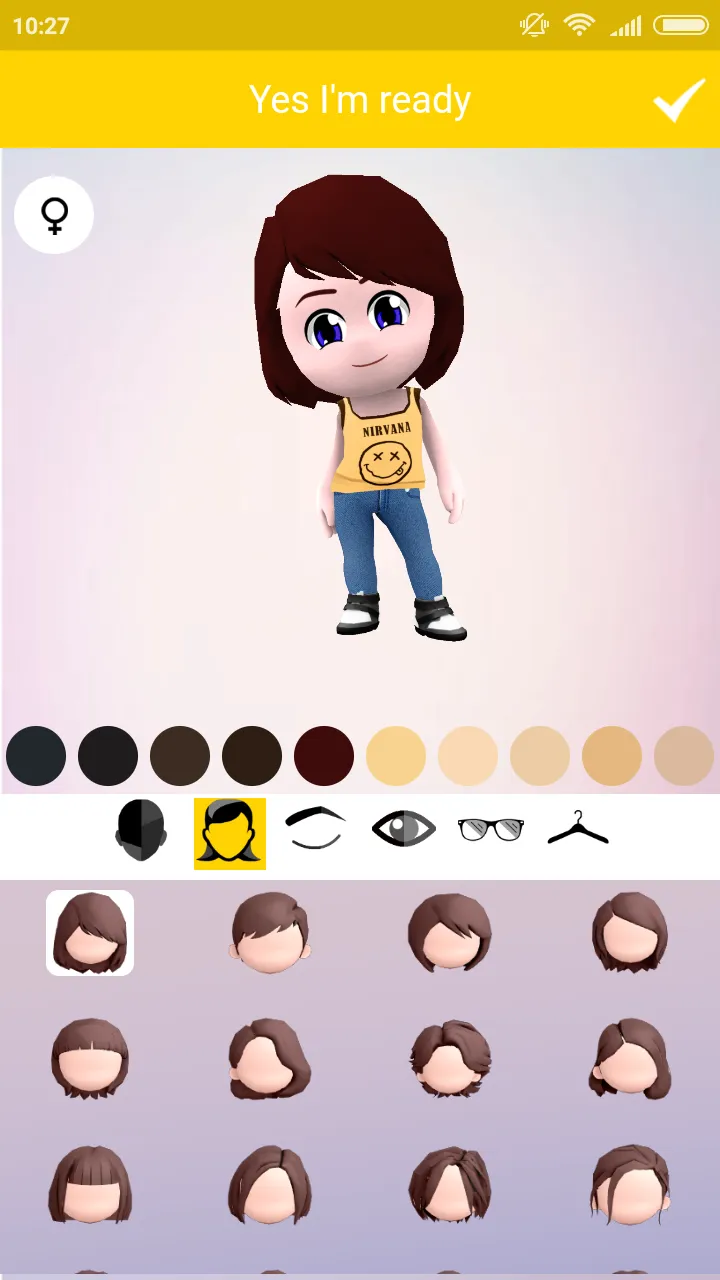720x1280 pixels.
Task: Pick the dark brown color swatch
Action: tap(180, 756)
